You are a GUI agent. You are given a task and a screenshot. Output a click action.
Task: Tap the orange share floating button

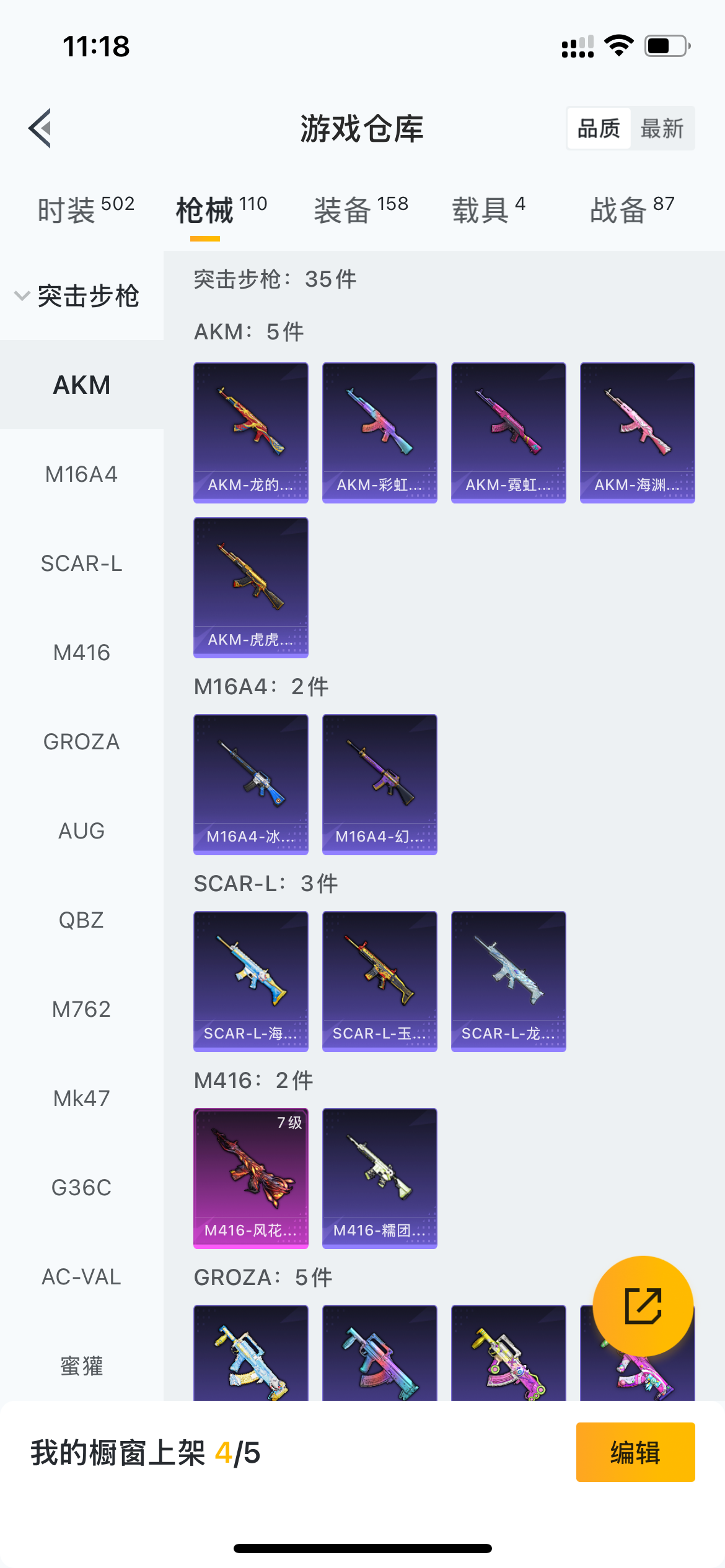(x=643, y=1306)
